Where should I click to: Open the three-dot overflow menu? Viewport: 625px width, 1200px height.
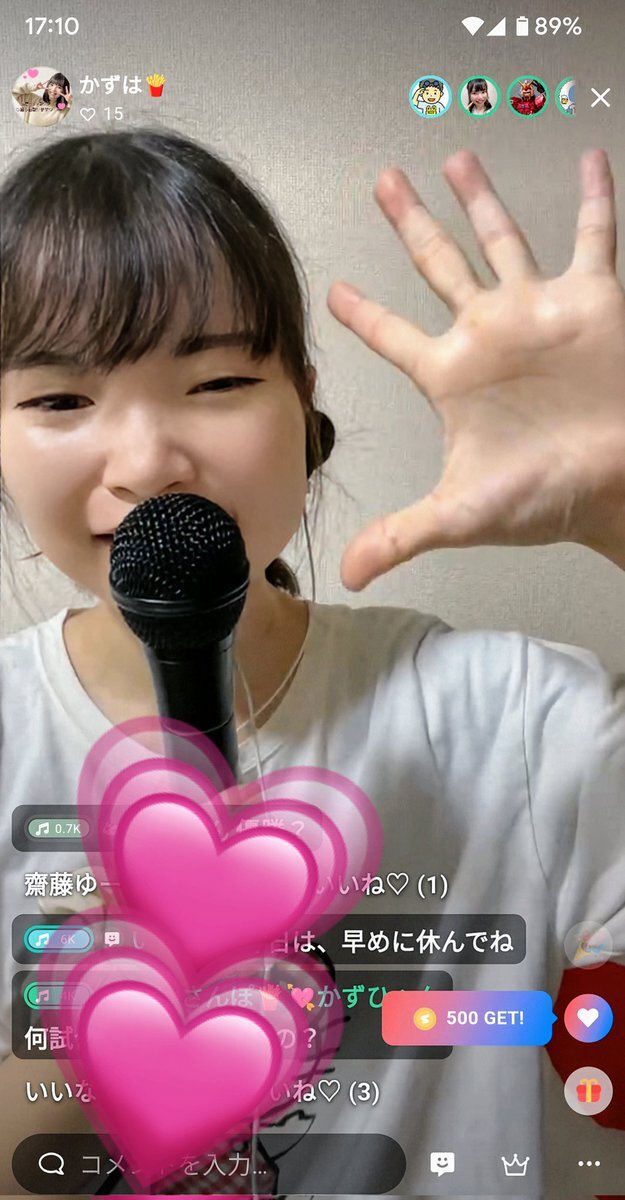589,1164
